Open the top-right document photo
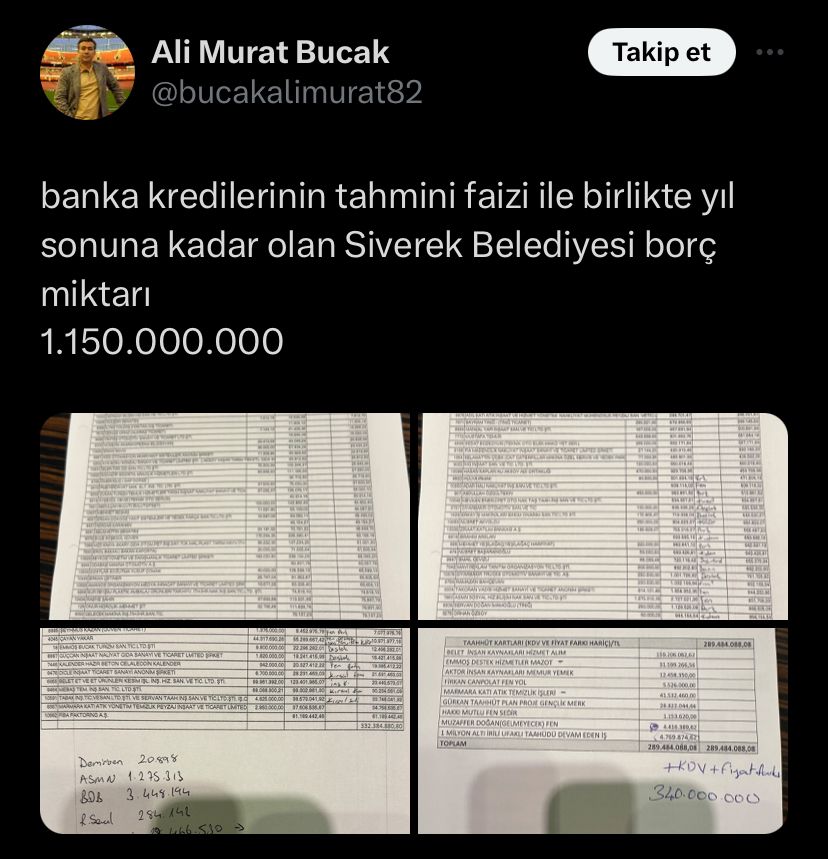The width and height of the screenshot is (828, 859). click(603, 518)
